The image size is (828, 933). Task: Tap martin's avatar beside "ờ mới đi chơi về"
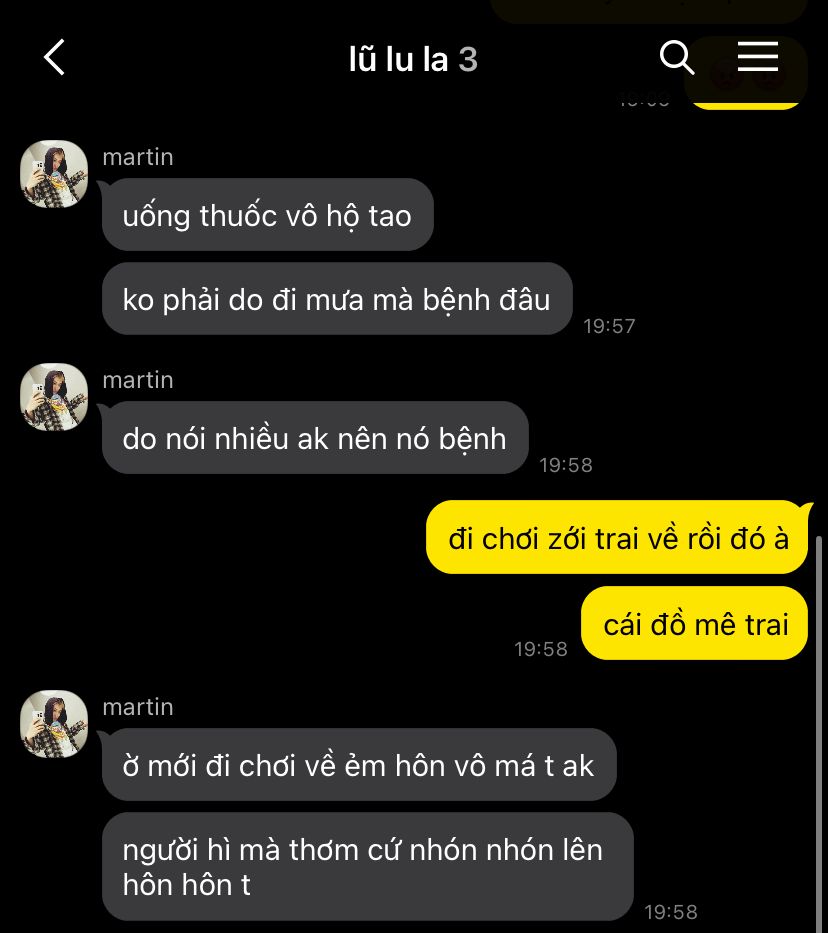click(x=54, y=724)
